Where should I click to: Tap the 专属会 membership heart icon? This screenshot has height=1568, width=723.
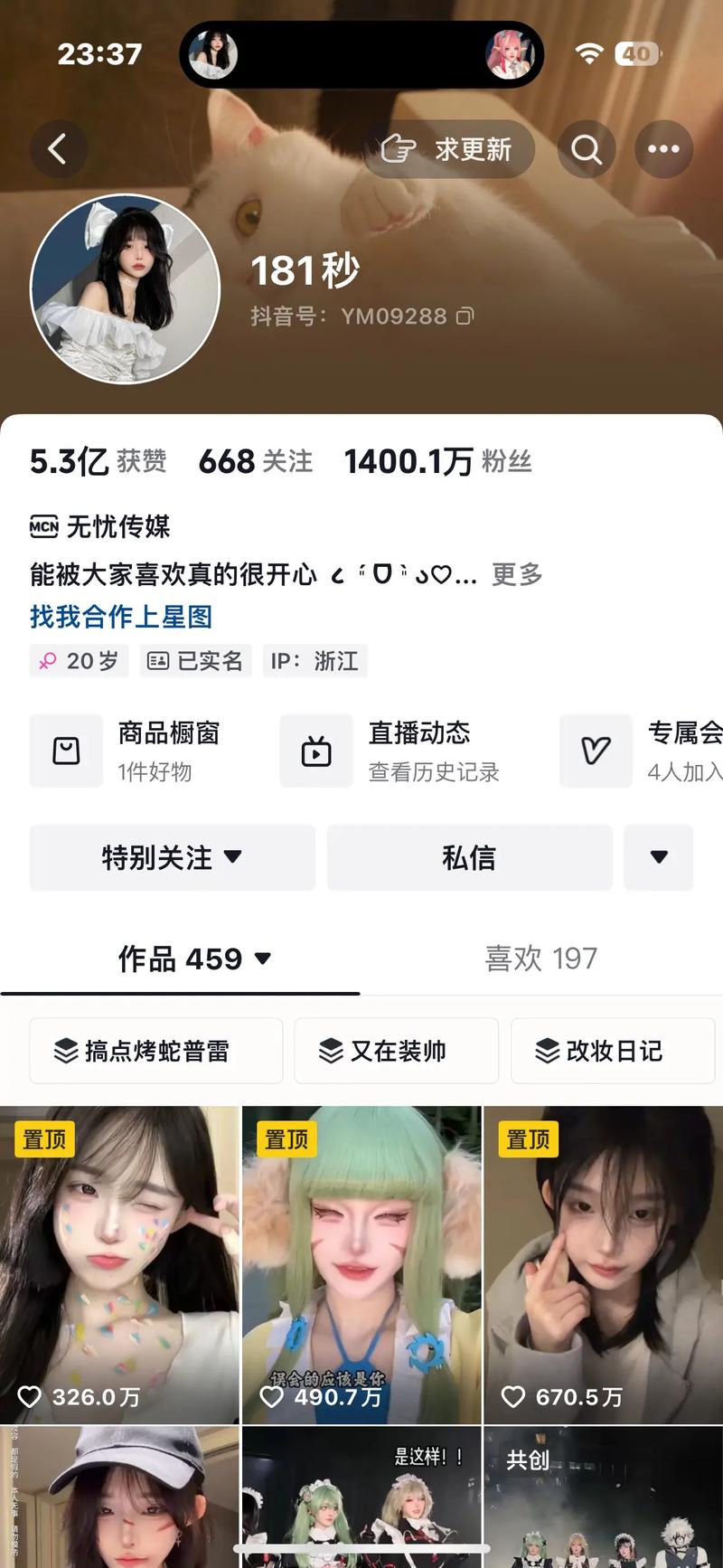[596, 751]
